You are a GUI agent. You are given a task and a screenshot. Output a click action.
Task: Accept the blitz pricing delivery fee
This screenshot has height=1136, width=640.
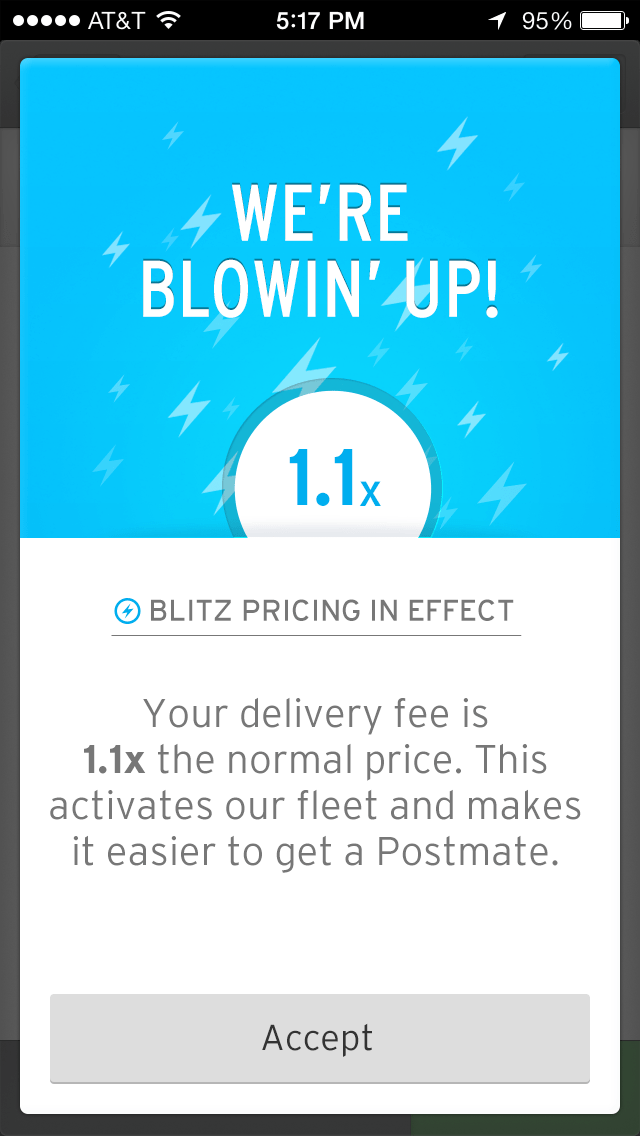click(319, 1038)
